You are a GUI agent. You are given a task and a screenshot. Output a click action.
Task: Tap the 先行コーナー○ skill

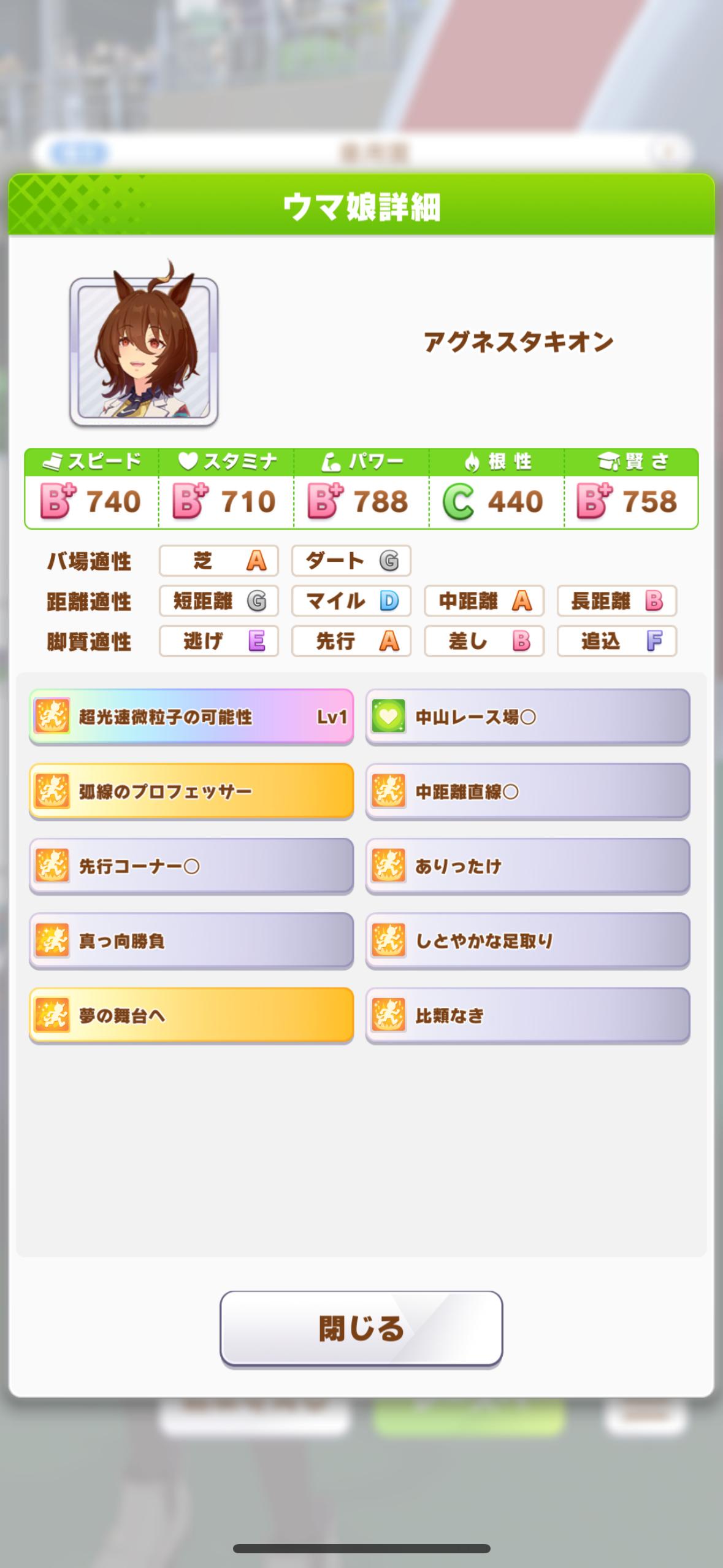click(191, 866)
